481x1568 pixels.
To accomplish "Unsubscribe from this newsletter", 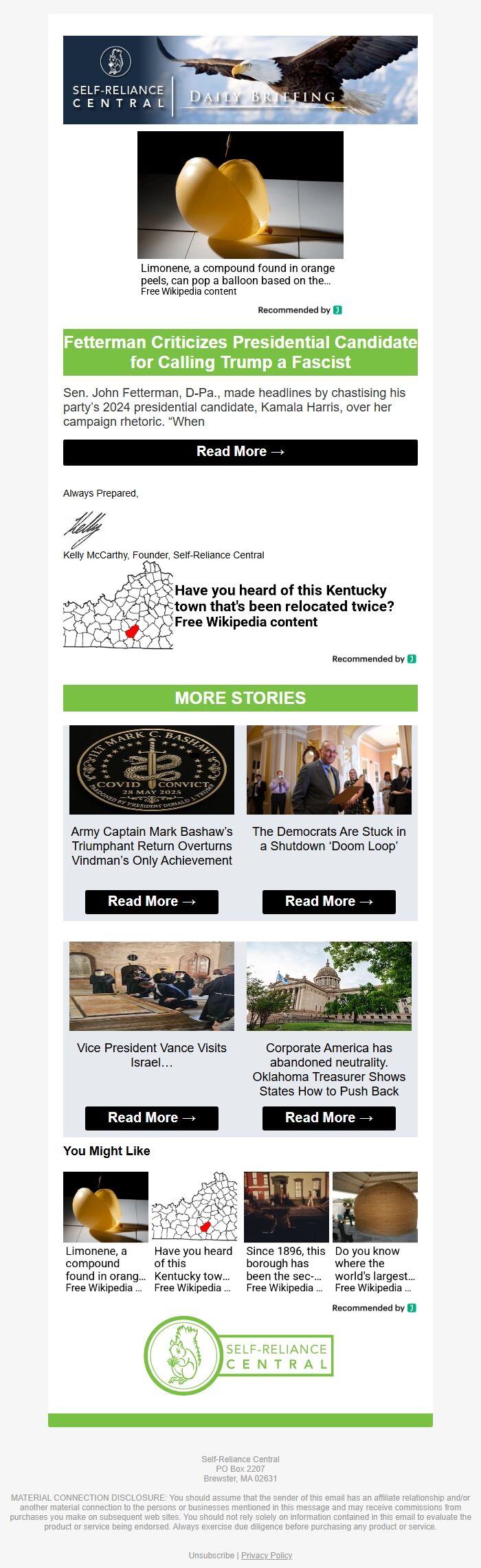I will click(212, 1555).
